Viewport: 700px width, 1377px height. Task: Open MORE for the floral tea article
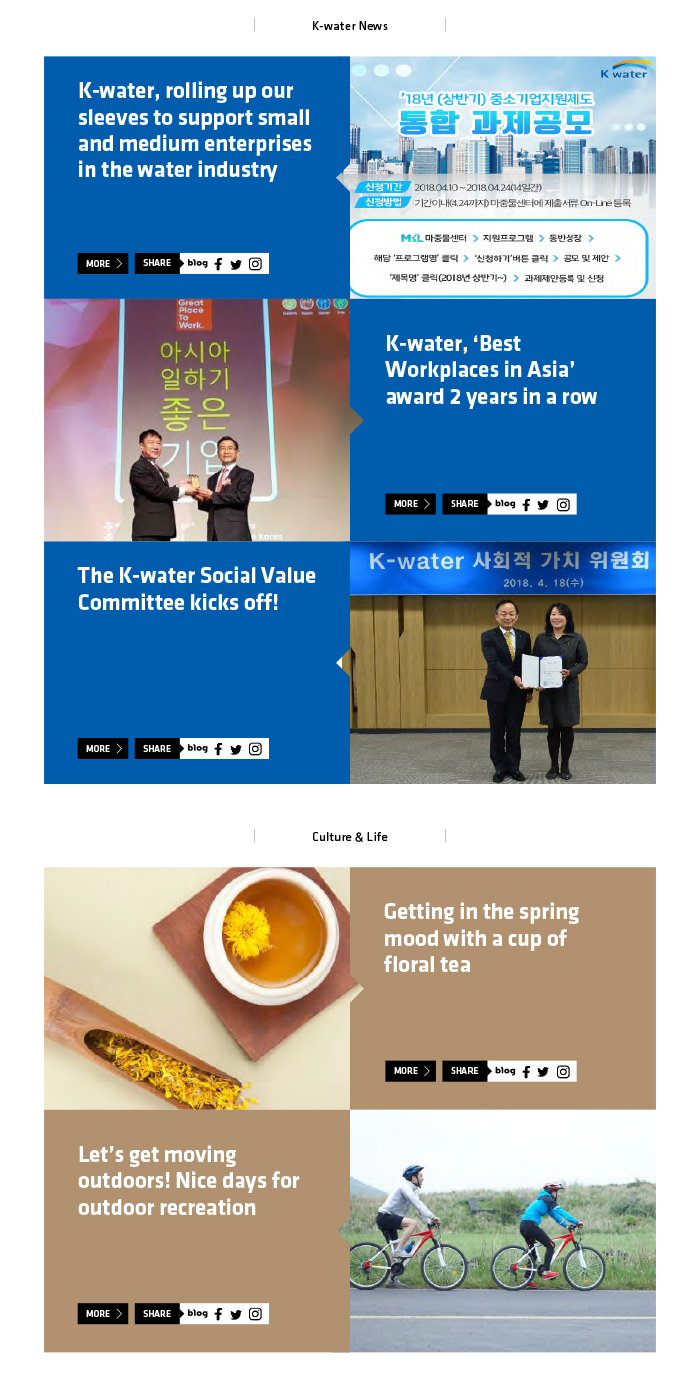tap(410, 1071)
